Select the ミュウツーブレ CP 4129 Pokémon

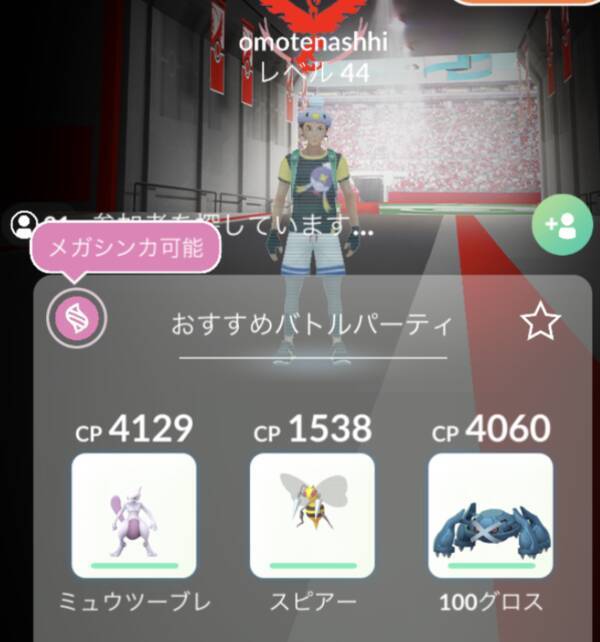tap(134, 515)
